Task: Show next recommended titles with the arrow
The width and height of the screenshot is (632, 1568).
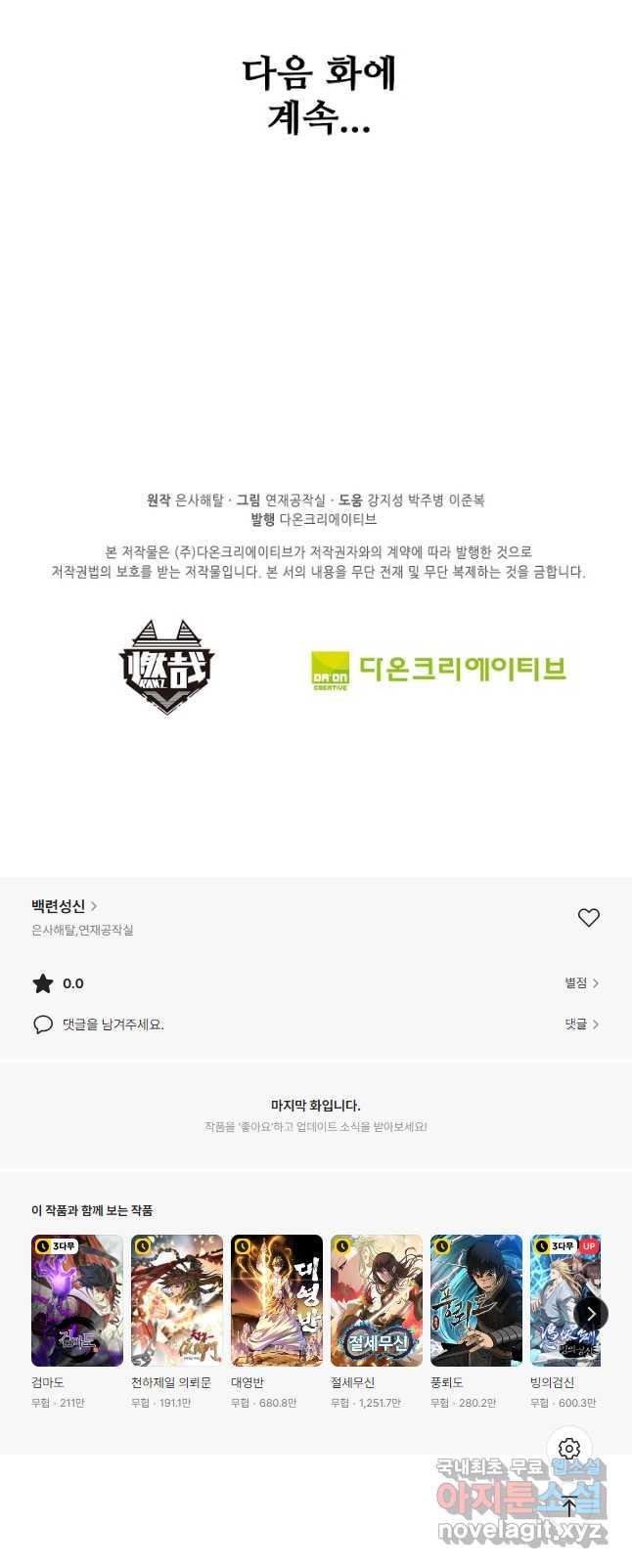Action: click(591, 1314)
